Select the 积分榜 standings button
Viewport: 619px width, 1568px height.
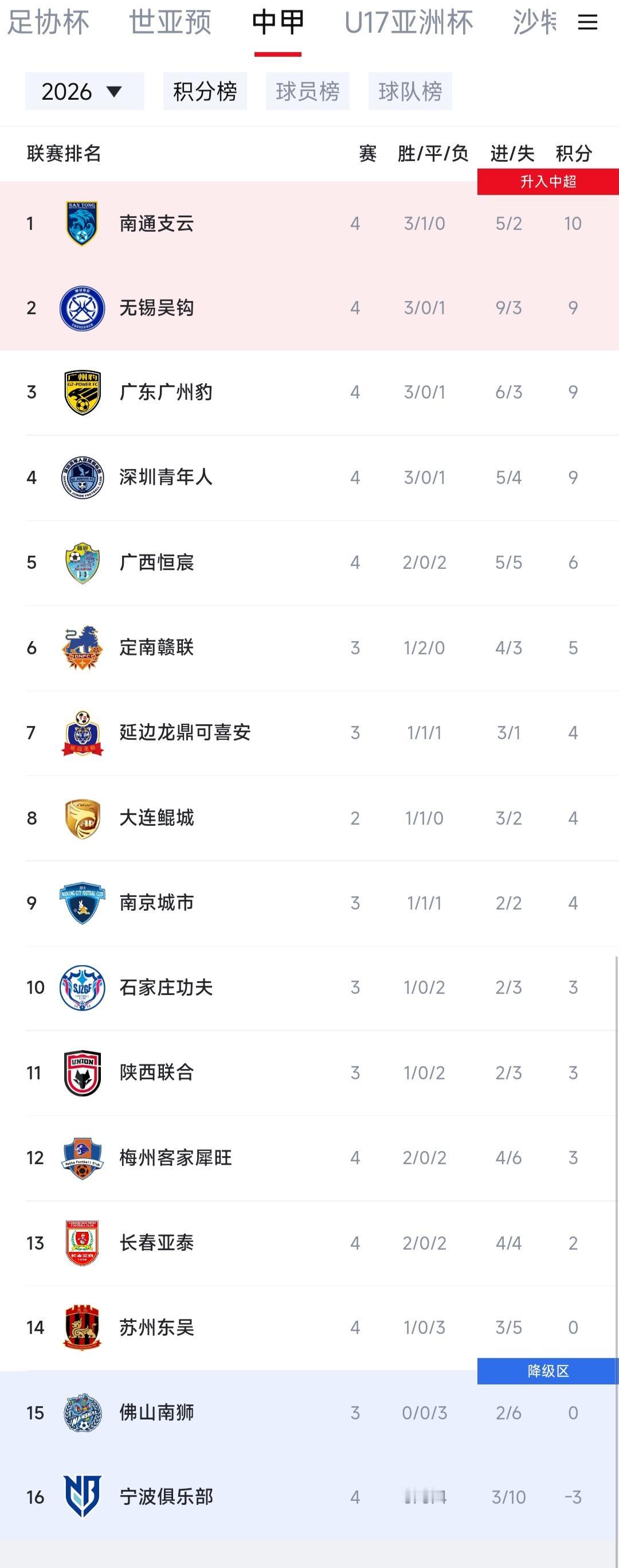pos(204,91)
